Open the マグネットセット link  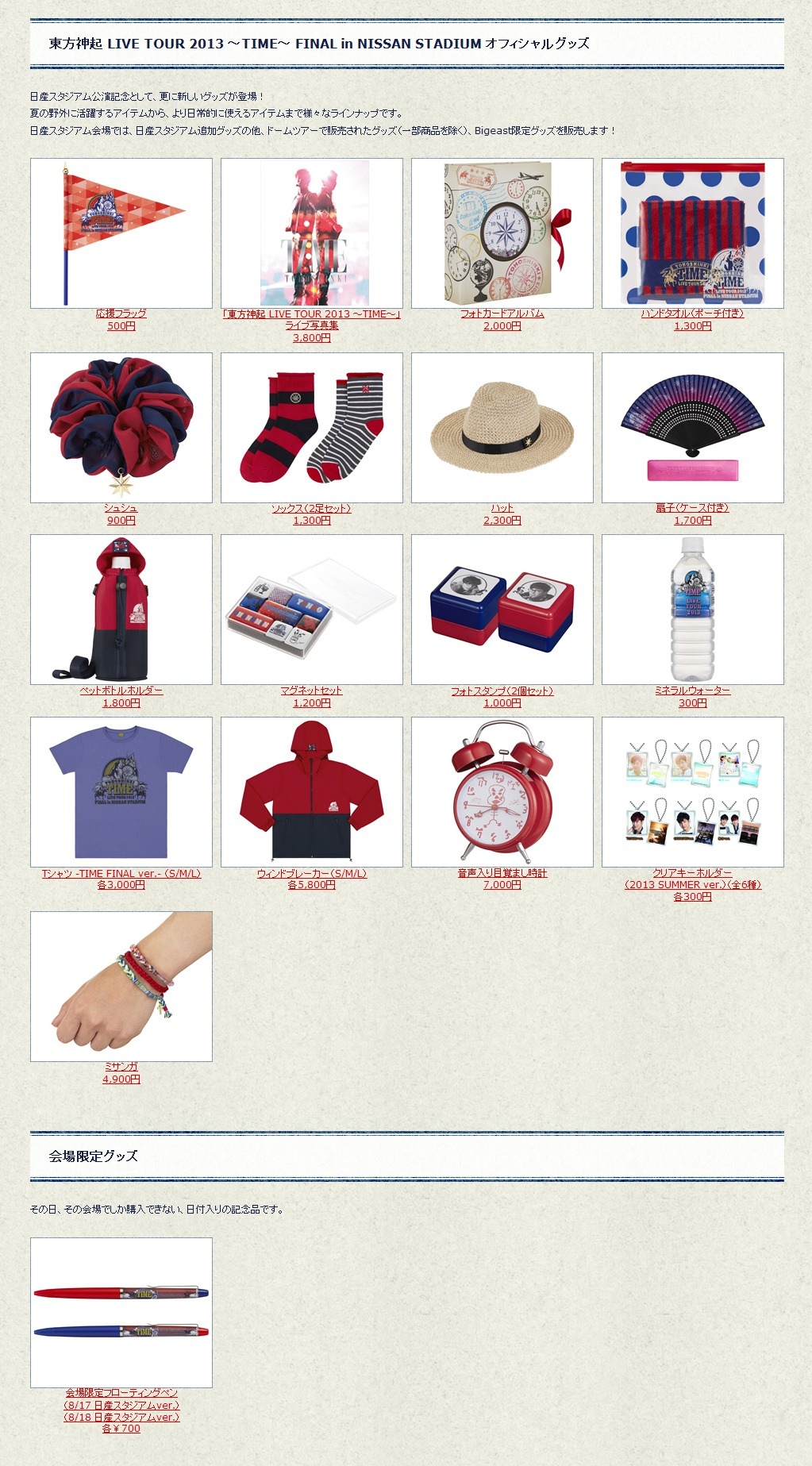pos(311,691)
